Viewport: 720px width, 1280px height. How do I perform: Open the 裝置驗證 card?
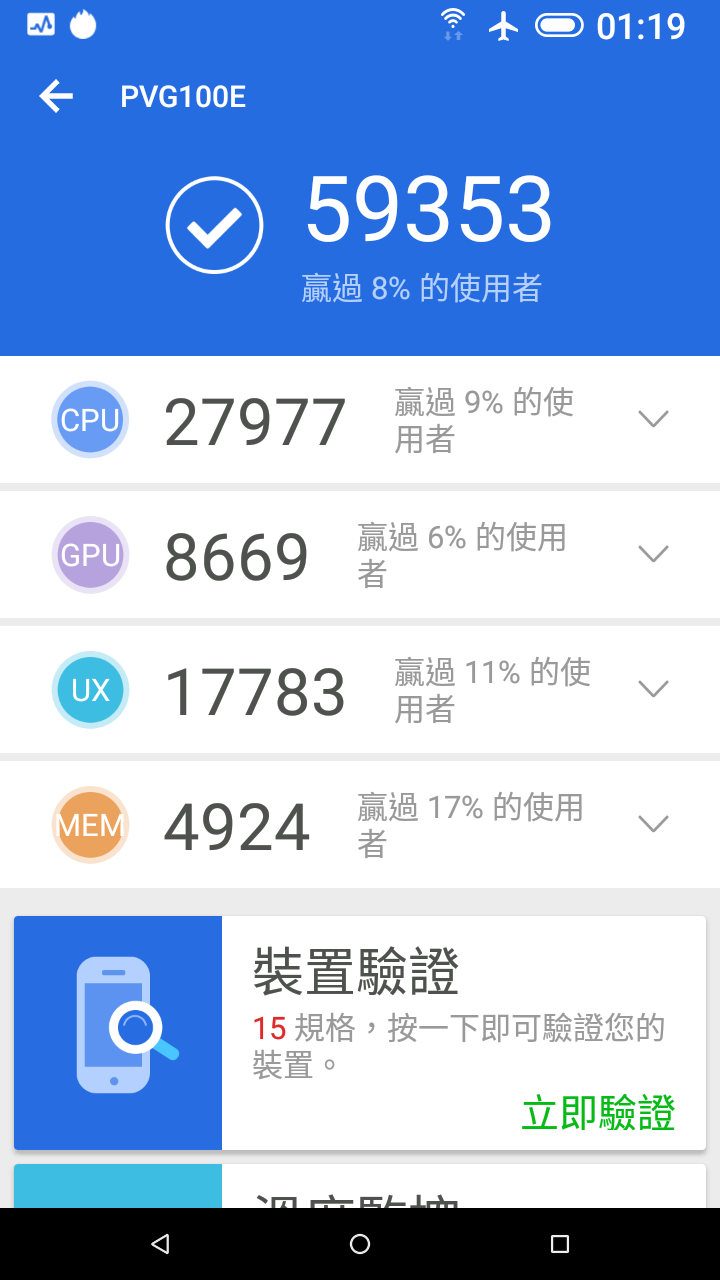pos(360,1032)
